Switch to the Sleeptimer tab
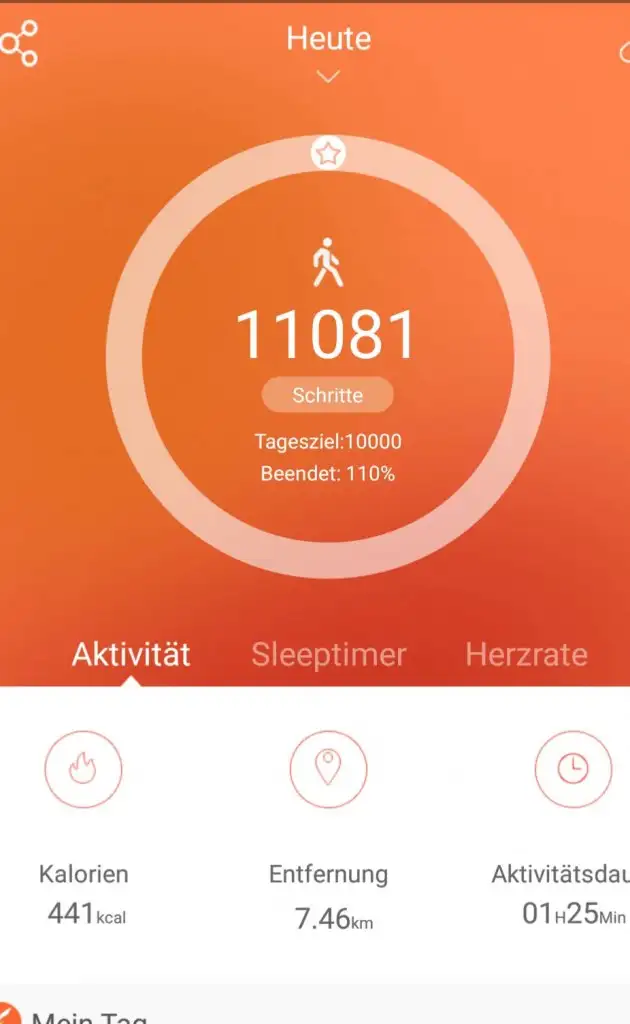630x1024 pixels. (x=328, y=655)
